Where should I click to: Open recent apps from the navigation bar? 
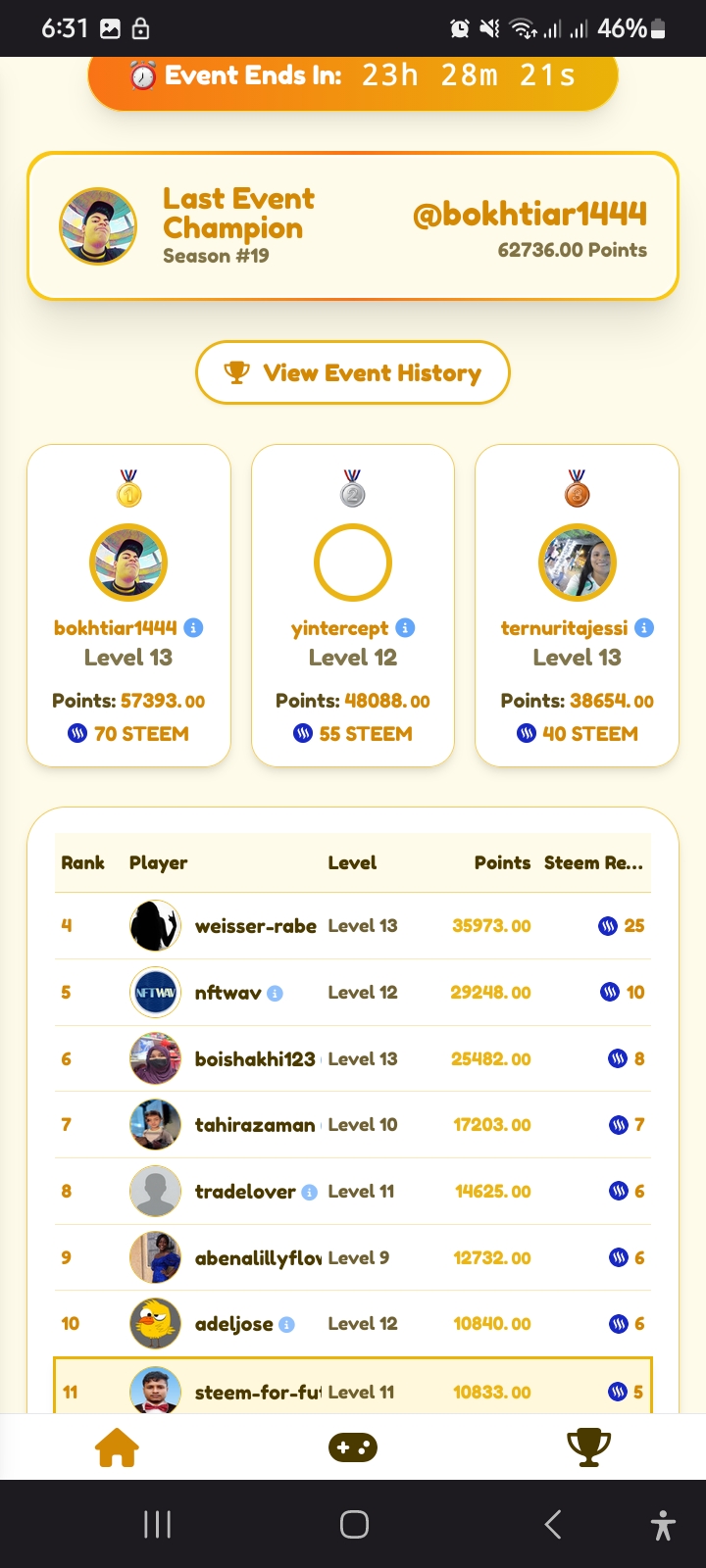157,1524
